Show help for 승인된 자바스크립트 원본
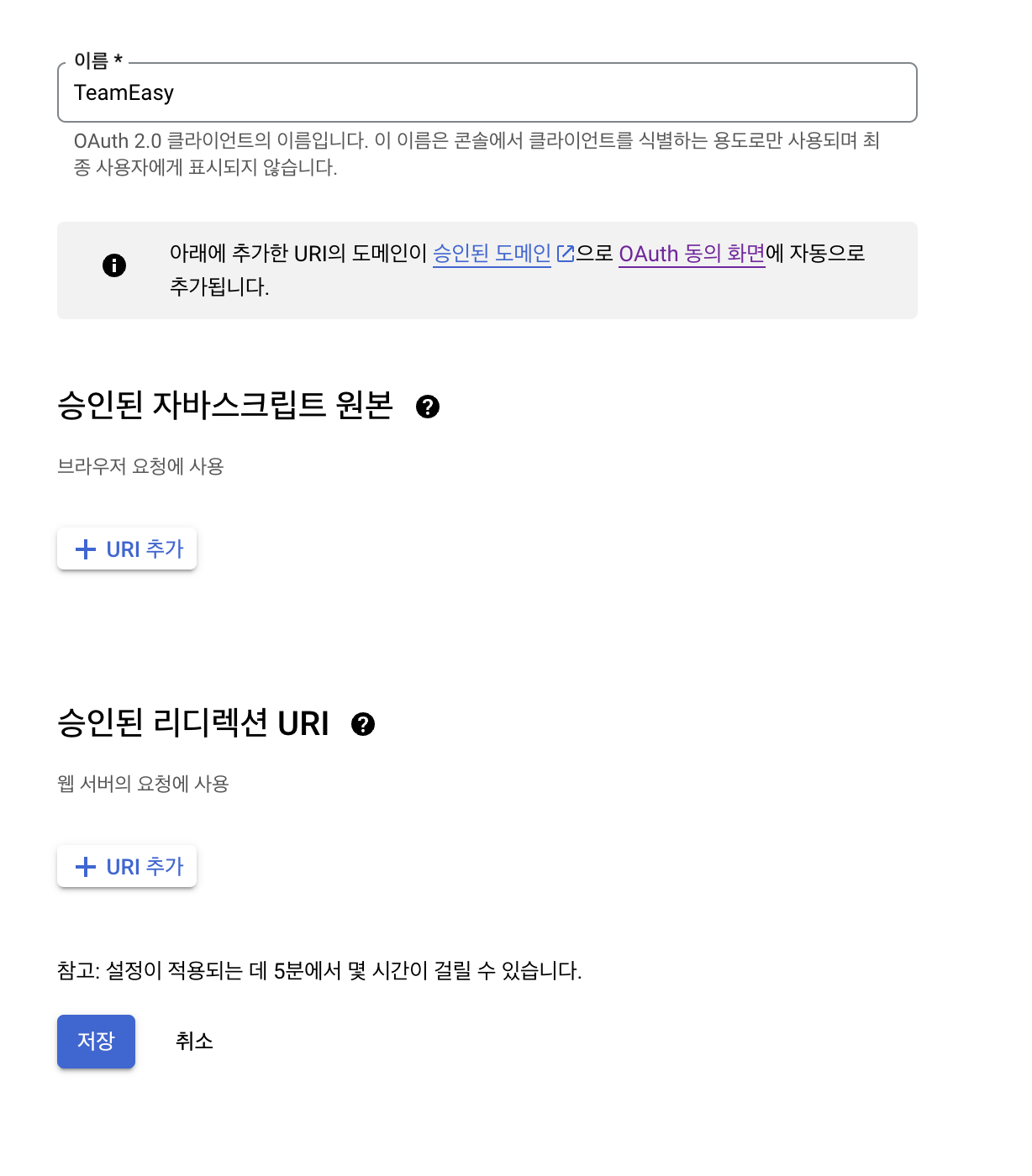Image resolution: width=1032 pixels, height=1176 pixels. click(x=428, y=407)
